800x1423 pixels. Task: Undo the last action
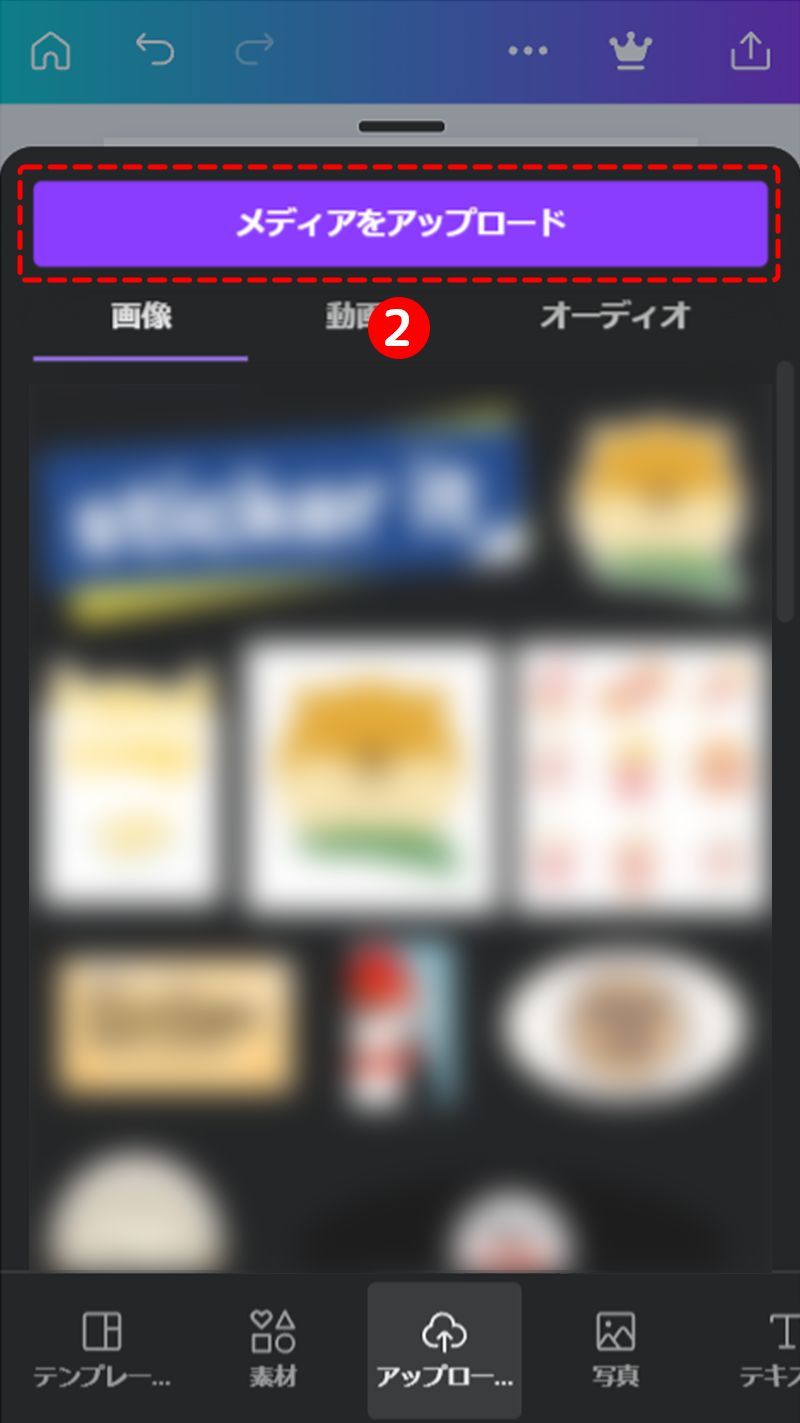tap(155, 50)
